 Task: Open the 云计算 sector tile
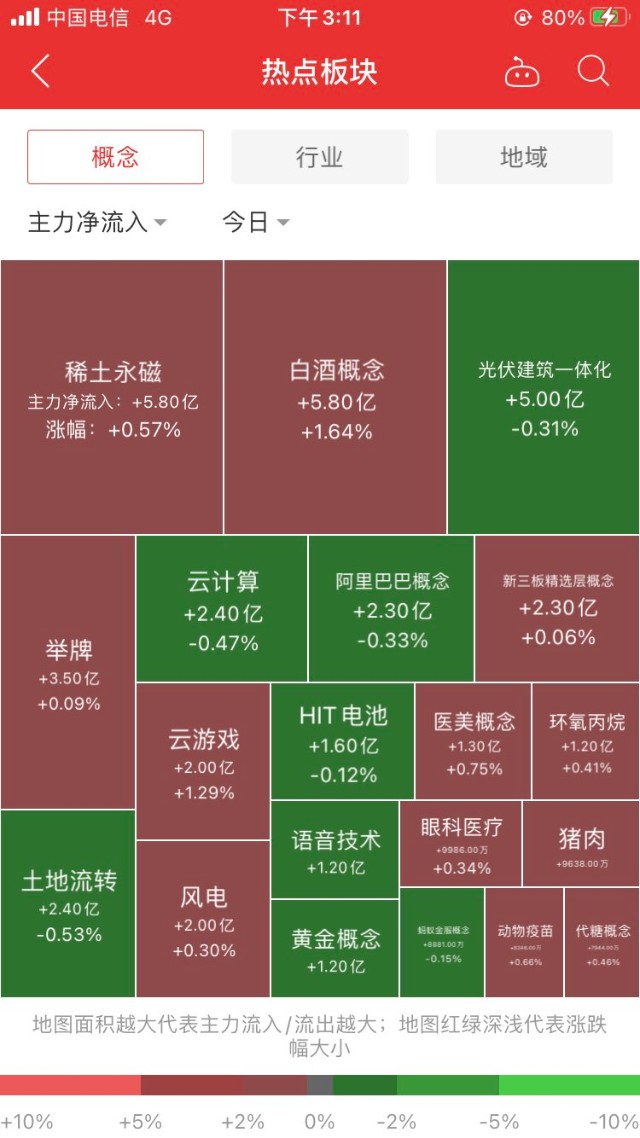point(222,609)
